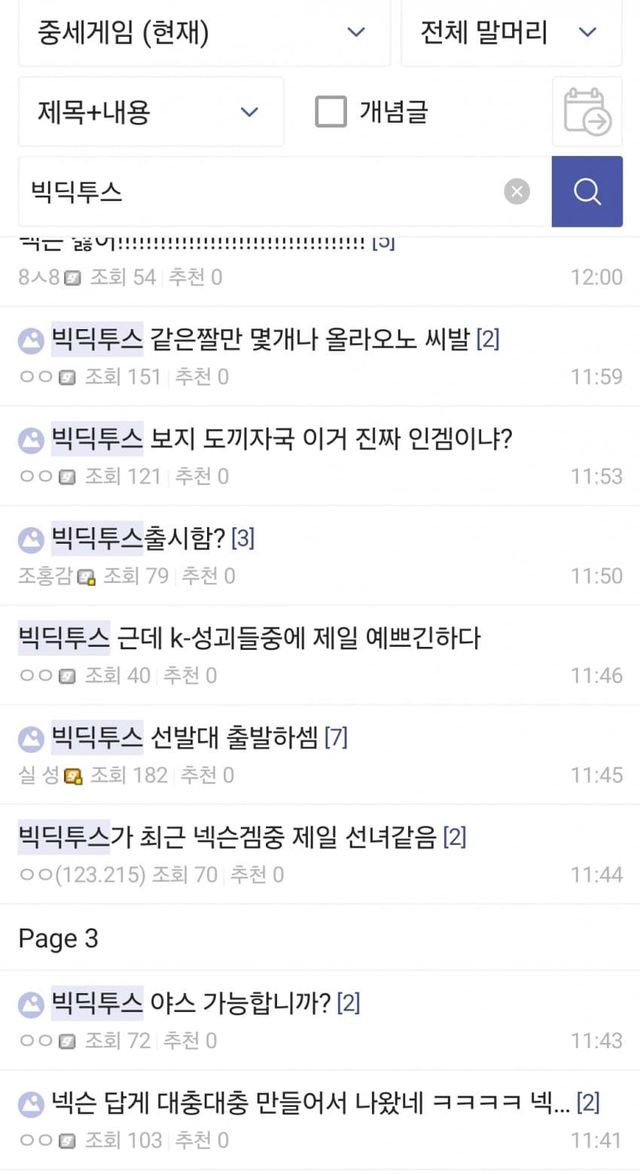Open the 전체 말머리 dropdown
Image resolution: width=640 pixels, height=1174 pixels.
(510, 33)
